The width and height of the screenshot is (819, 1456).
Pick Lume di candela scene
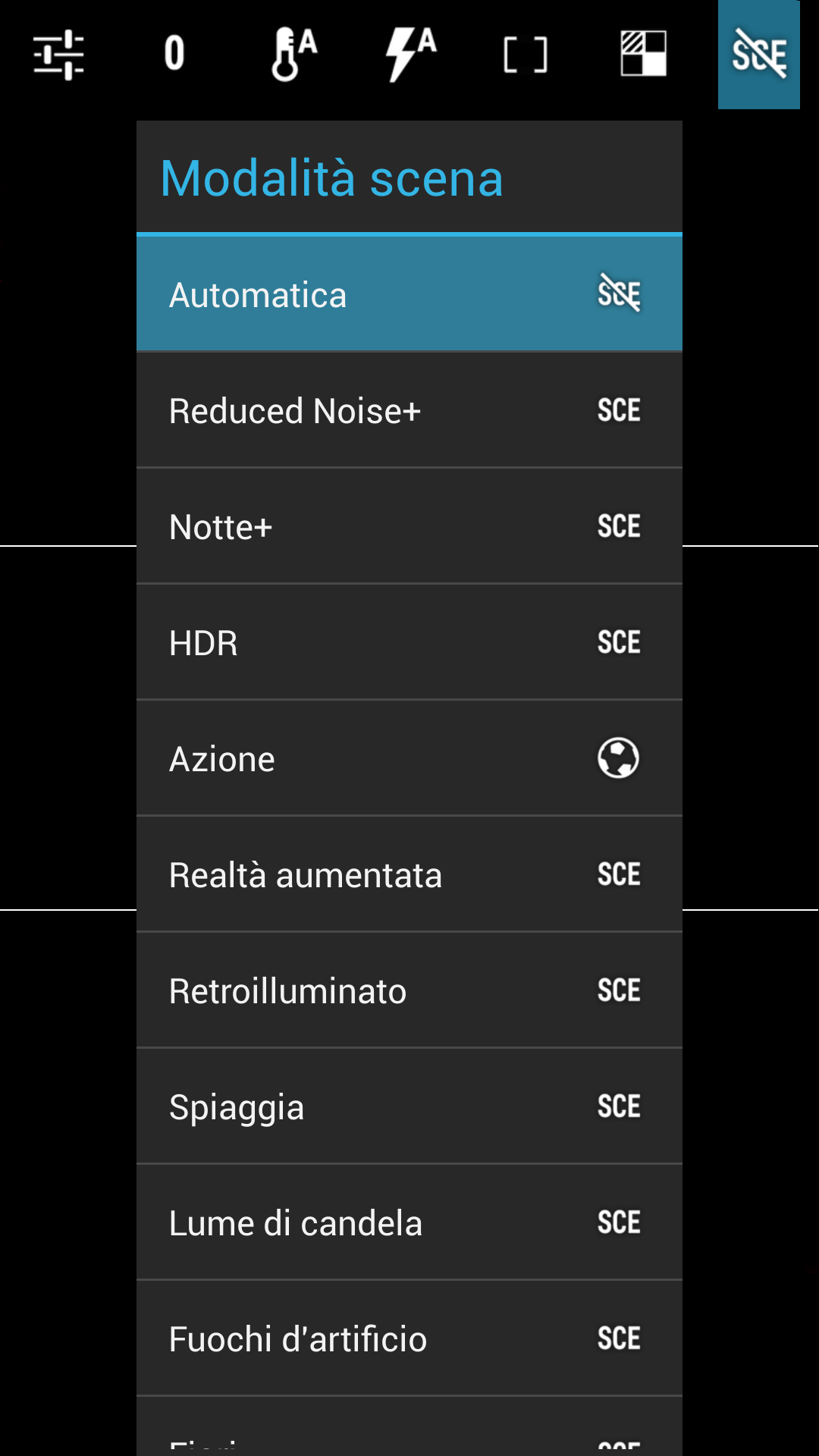409,1222
